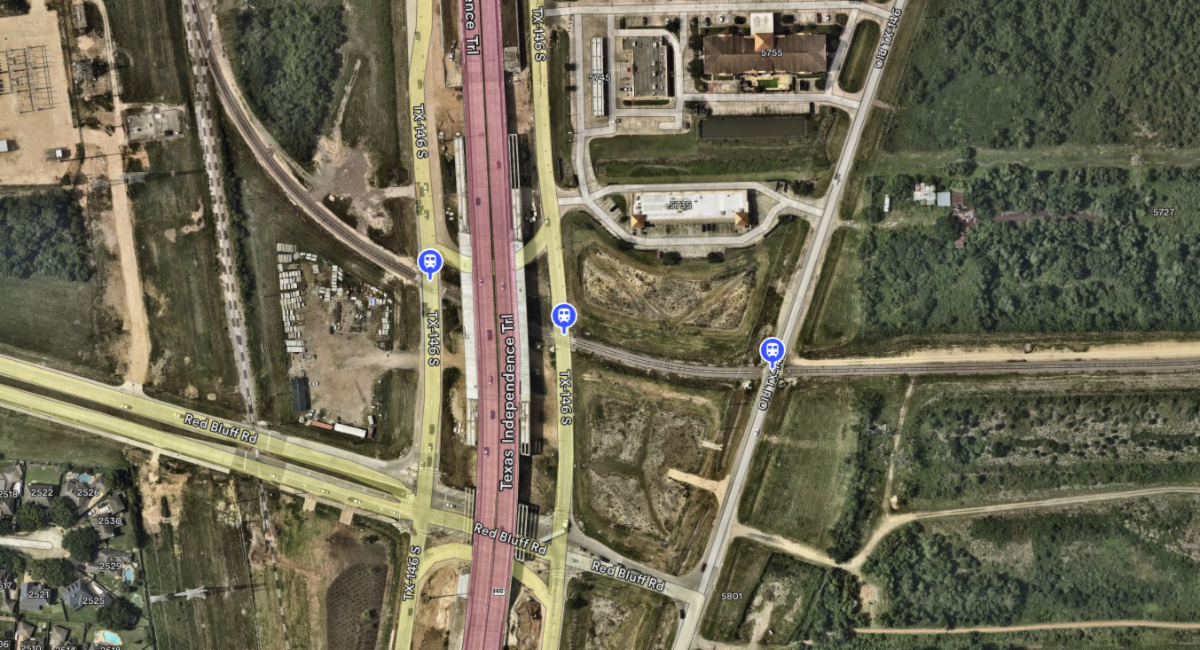Open the rail marker east of Texas Independence Trl
Image resolution: width=1200 pixels, height=650 pixels.
(x=564, y=317)
